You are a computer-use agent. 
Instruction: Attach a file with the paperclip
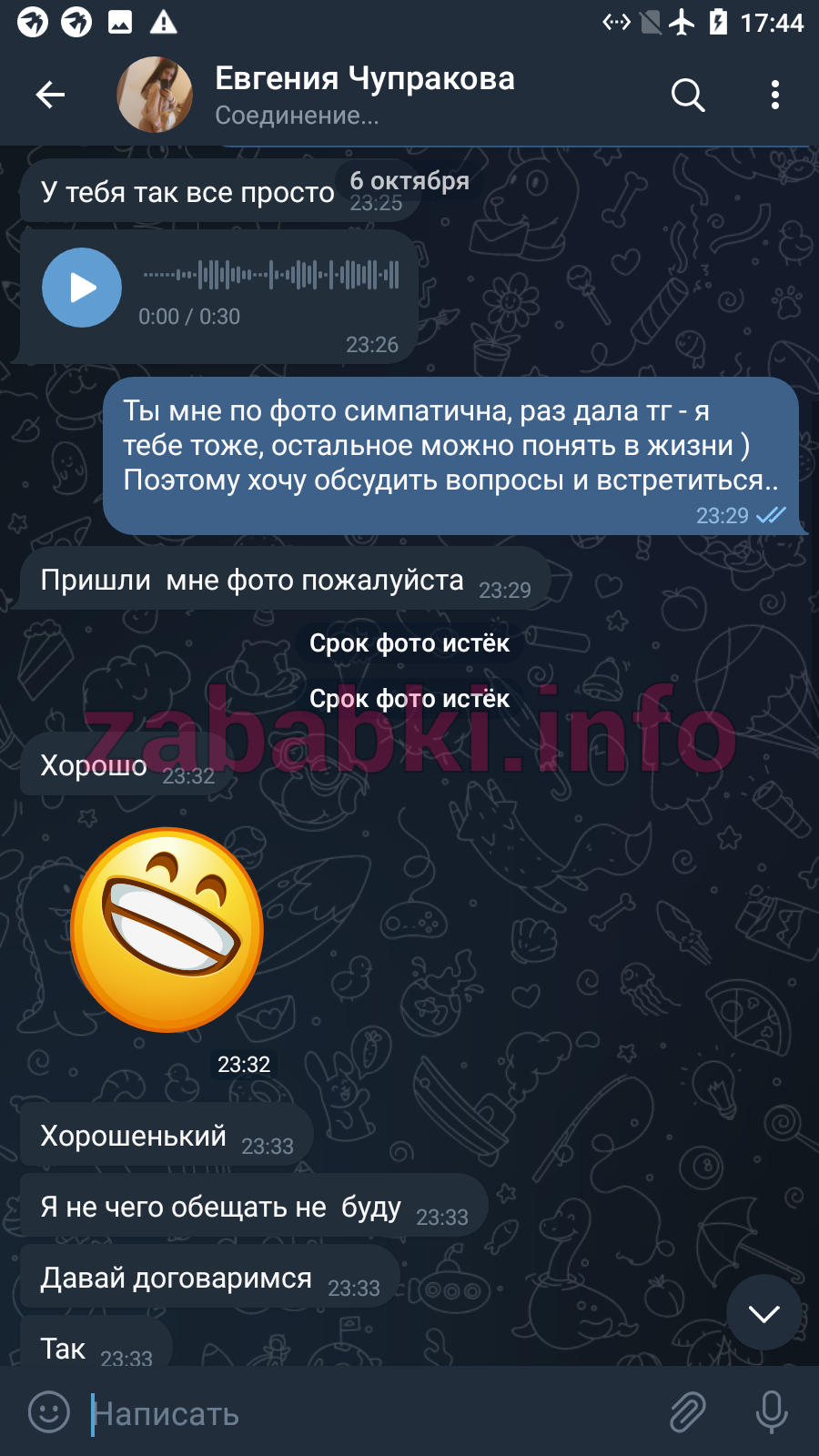tap(688, 1412)
